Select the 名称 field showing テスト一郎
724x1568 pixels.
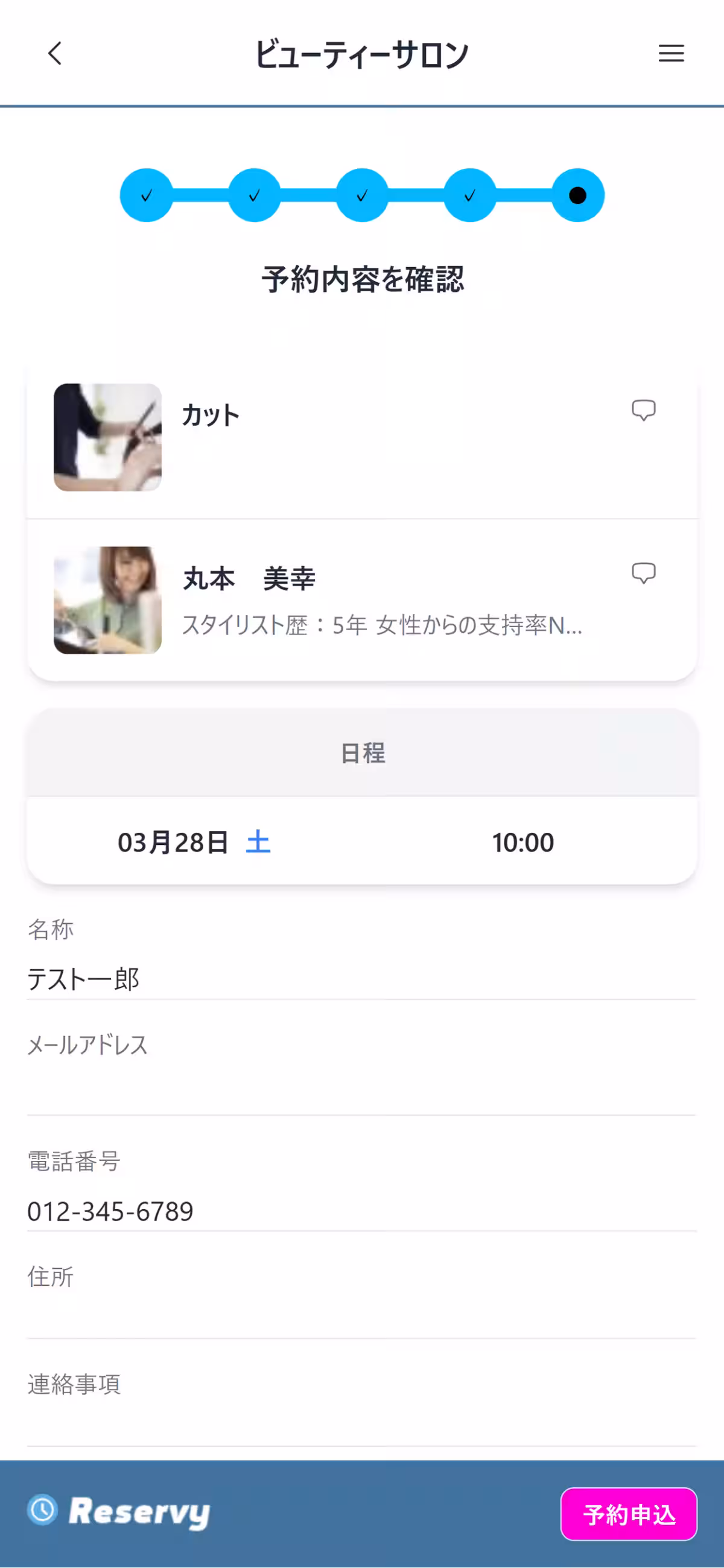361,980
